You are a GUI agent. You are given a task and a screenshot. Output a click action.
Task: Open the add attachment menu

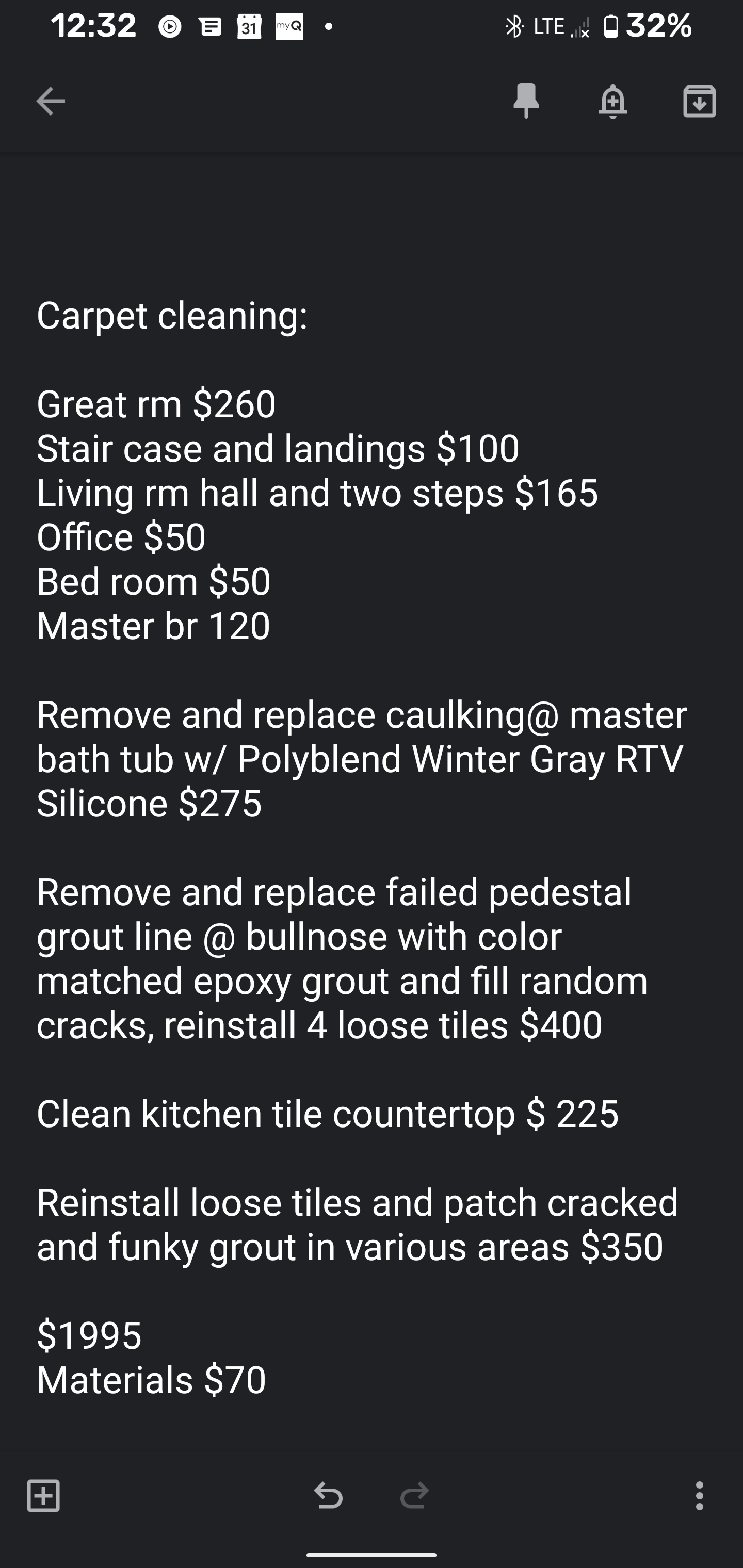pyautogui.click(x=44, y=1496)
